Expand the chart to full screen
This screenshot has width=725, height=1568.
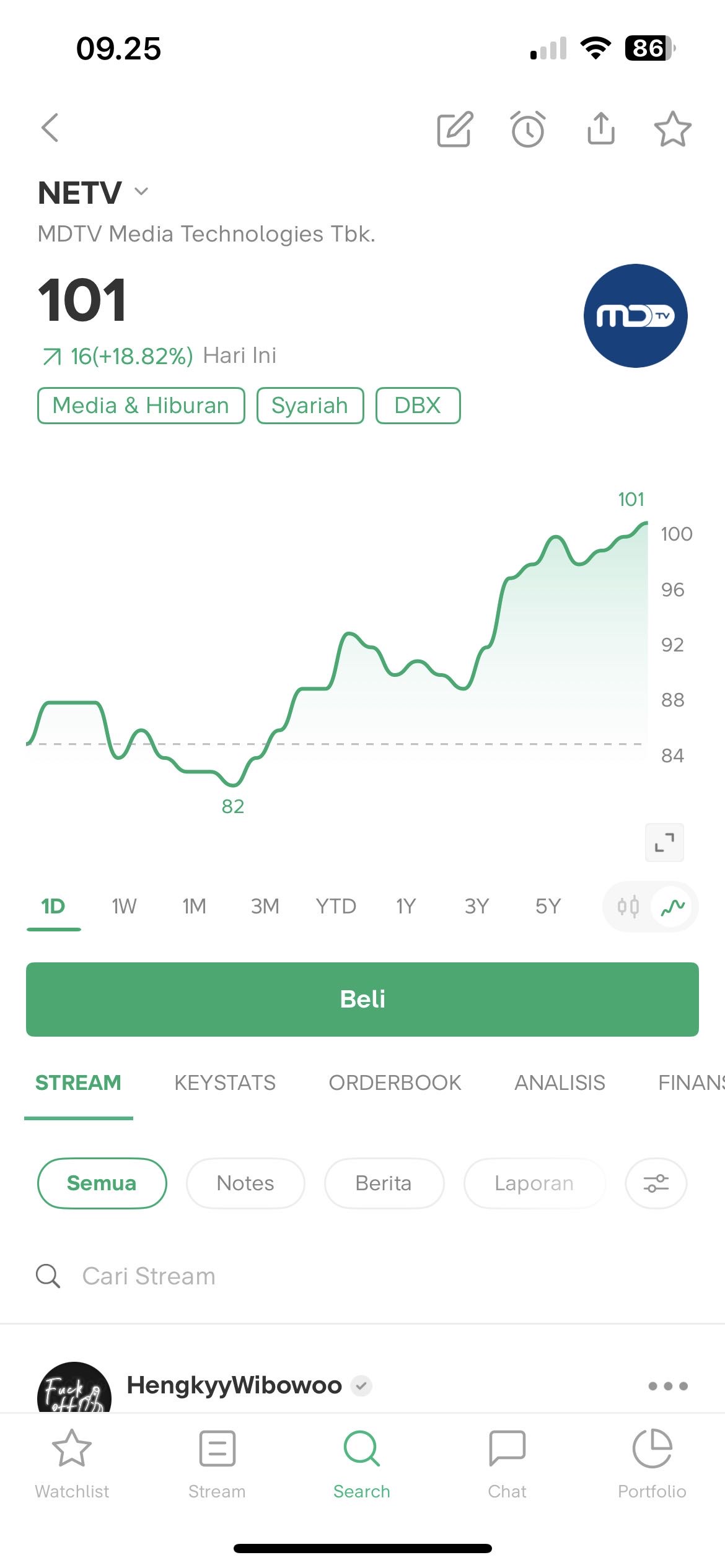tap(664, 842)
